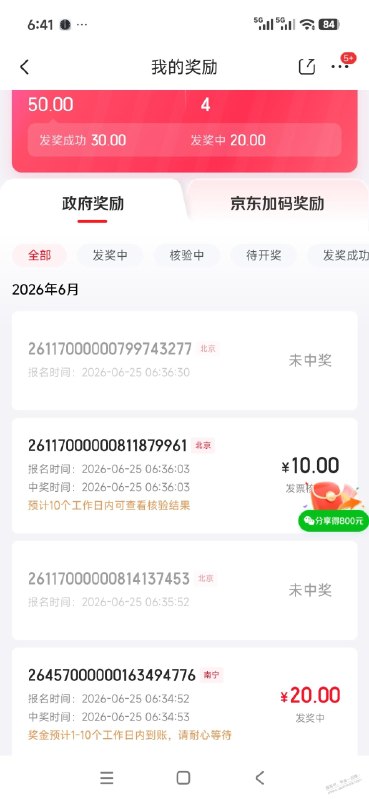The width and height of the screenshot is (369, 800).
Task: Open recent apps from navigation bar
Action: pyautogui.click(x=107, y=778)
